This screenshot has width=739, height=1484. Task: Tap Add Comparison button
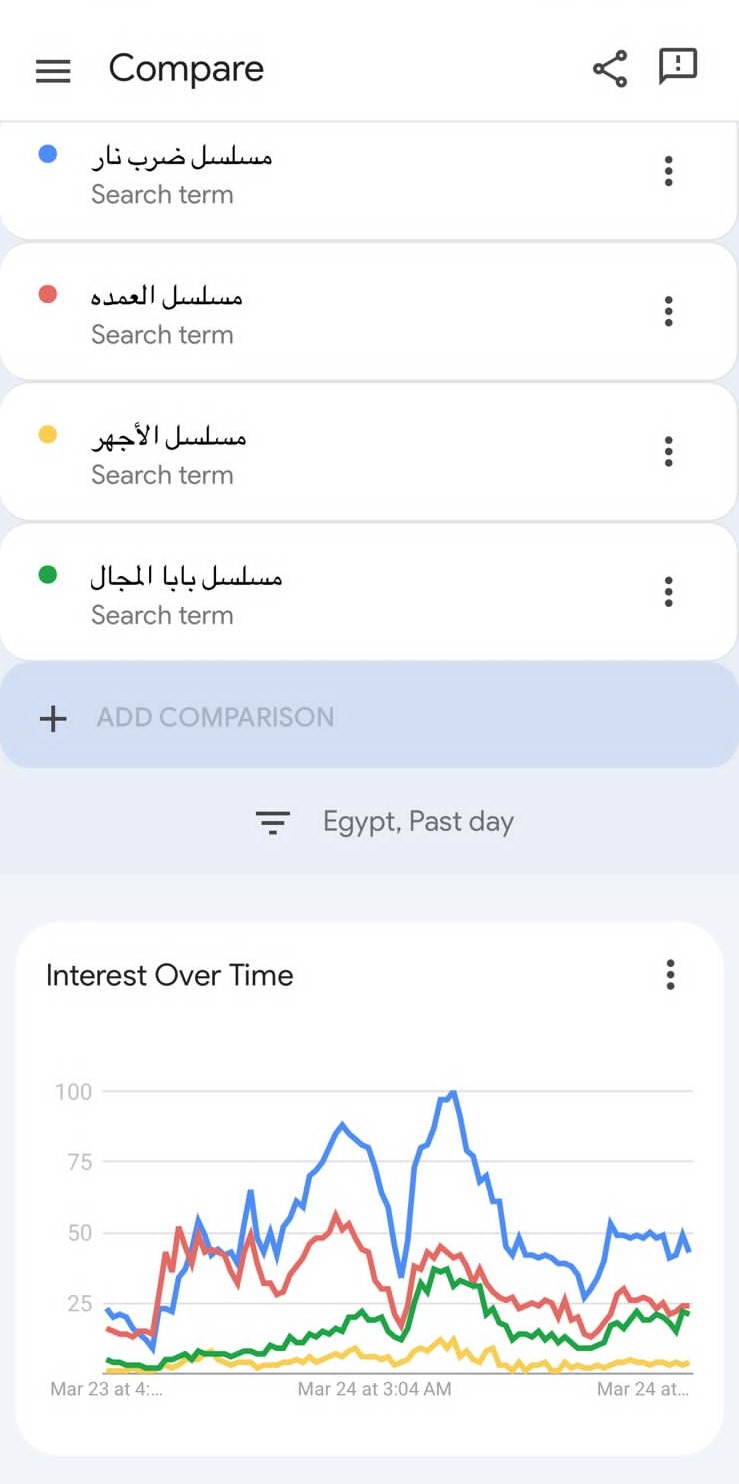pos(369,717)
